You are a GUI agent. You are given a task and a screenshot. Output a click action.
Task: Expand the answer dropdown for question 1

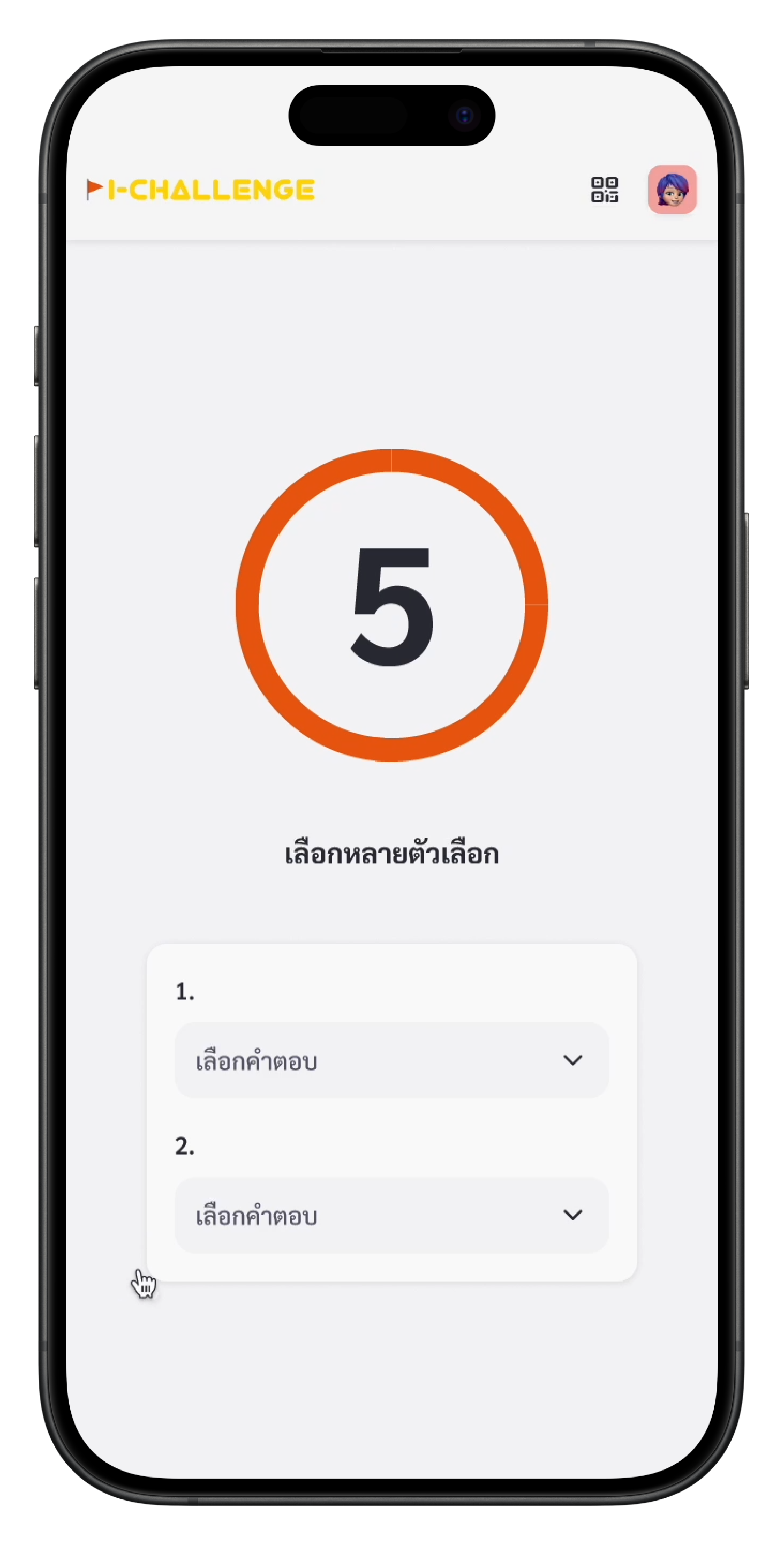(391, 1060)
